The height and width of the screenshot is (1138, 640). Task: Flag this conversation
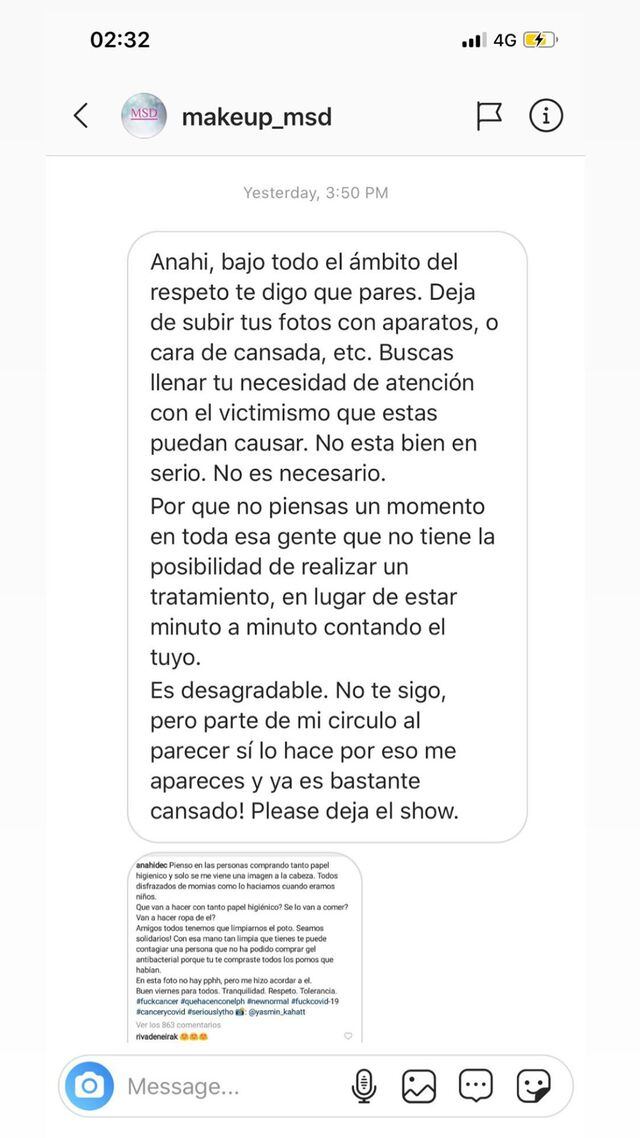pos(489,116)
